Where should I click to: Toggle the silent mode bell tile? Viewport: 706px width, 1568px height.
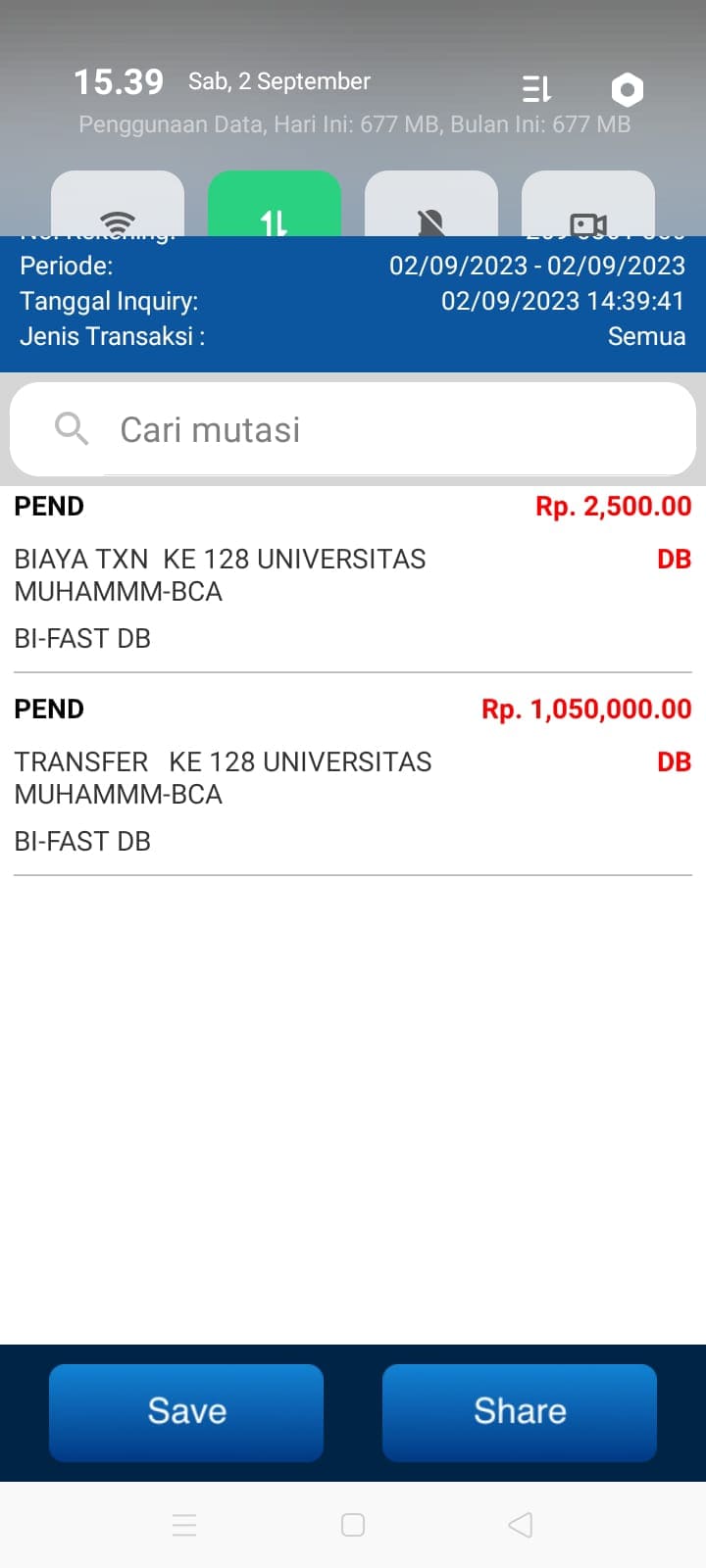(x=431, y=204)
